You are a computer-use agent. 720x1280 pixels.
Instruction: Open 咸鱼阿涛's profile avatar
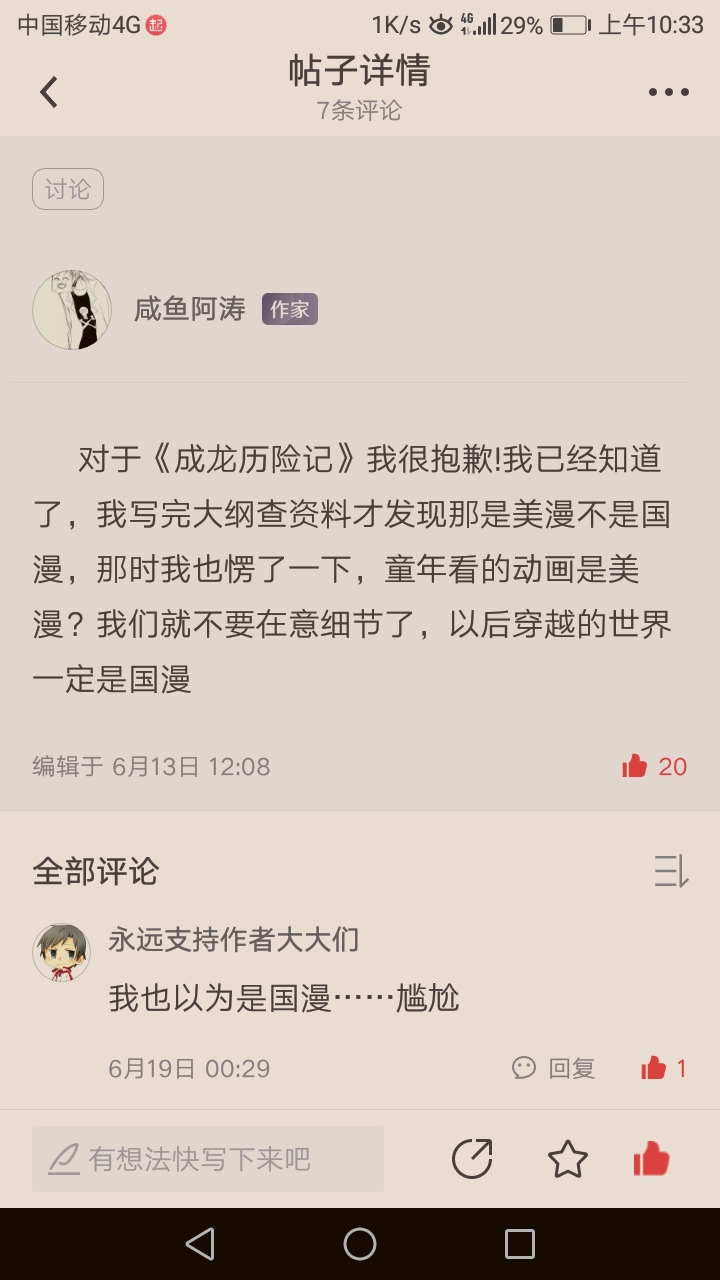pyautogui.click(x=72, y=309)
